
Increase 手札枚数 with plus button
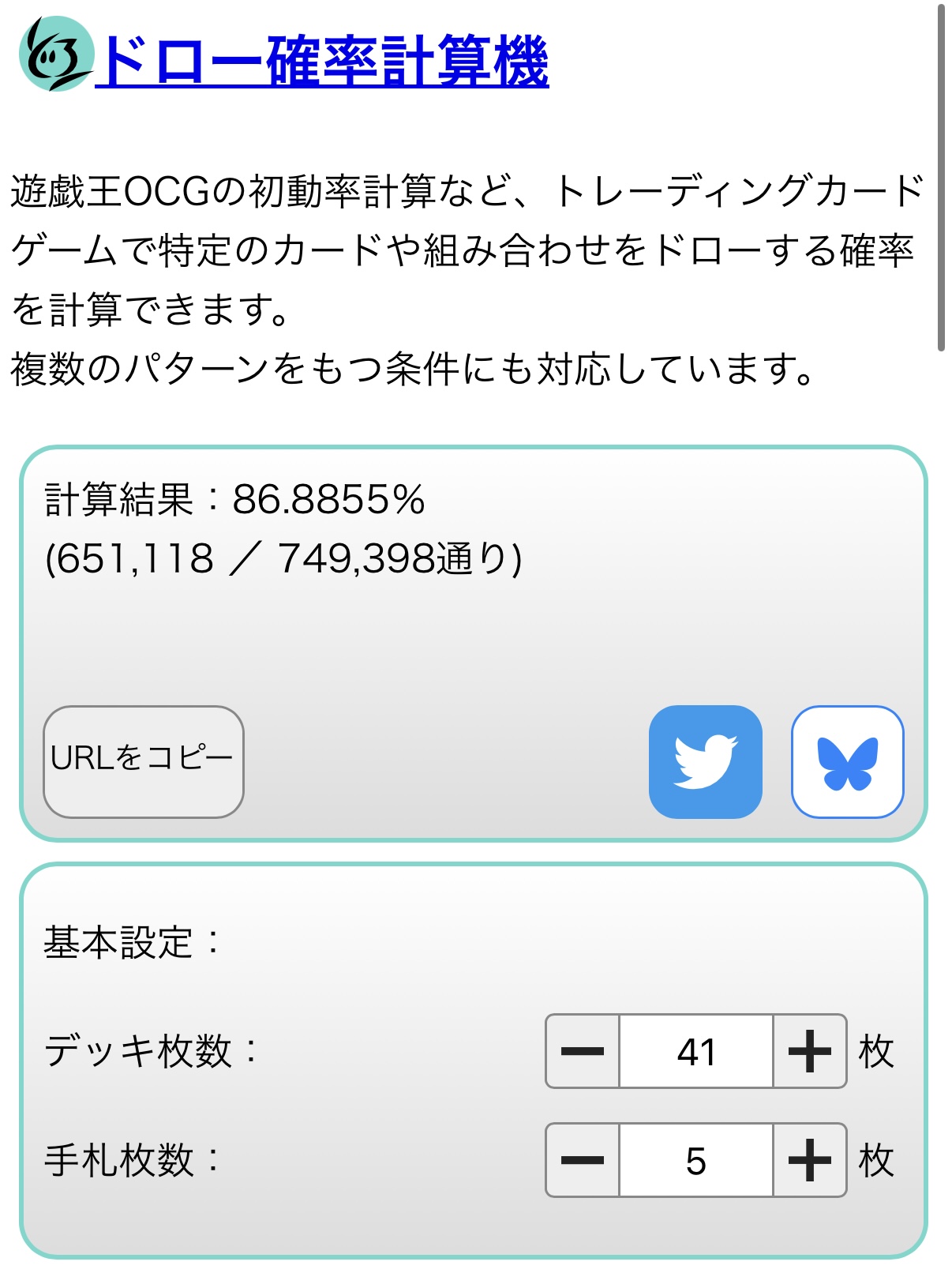809,1160
